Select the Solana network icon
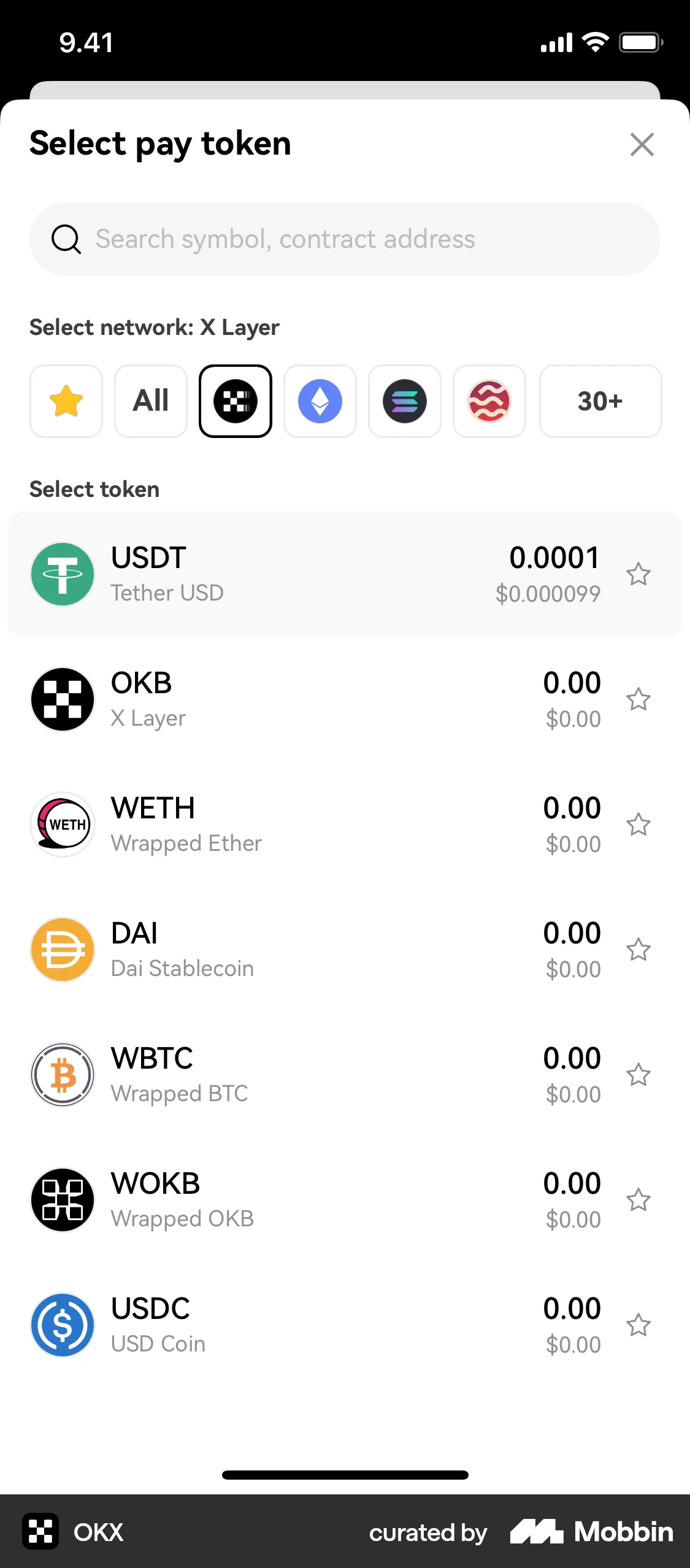This screenshot has width=690, height=1568. [405, 401]
